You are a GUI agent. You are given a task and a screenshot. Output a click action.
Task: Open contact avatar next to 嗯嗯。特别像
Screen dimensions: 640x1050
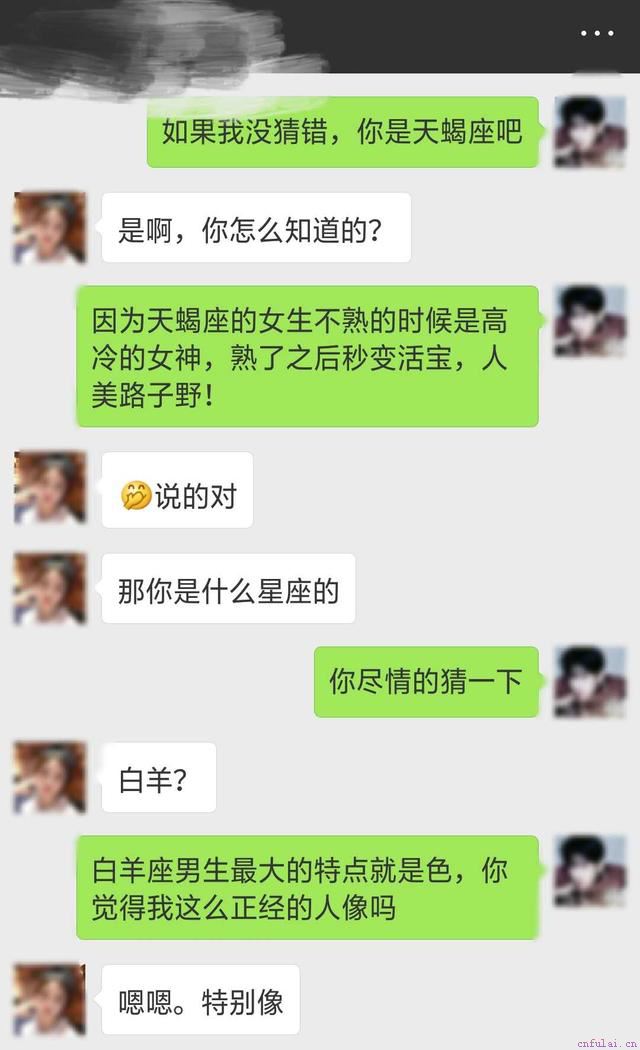point(50,999)
